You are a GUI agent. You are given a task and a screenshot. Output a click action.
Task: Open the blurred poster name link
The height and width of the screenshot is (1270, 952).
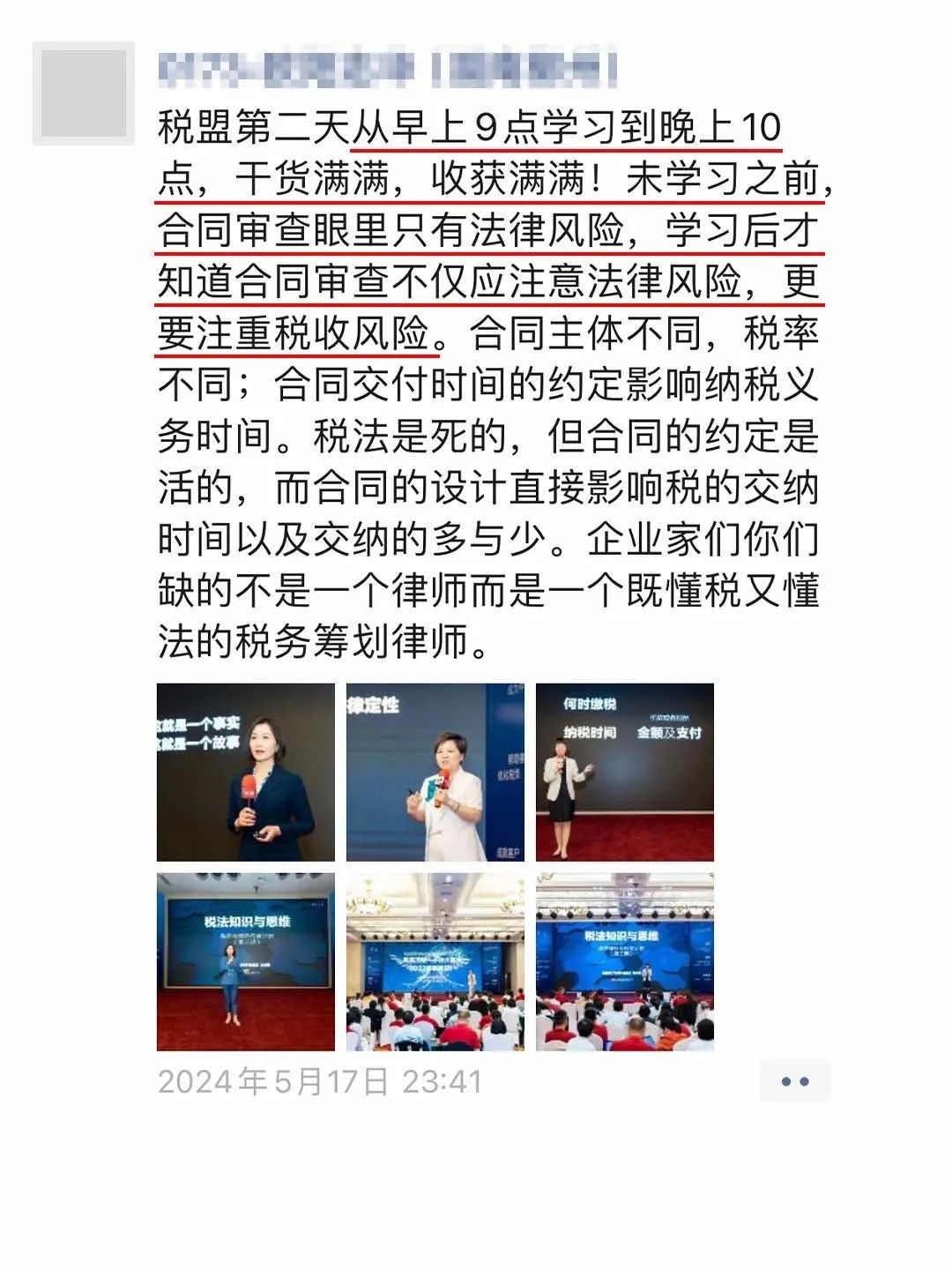386,71
